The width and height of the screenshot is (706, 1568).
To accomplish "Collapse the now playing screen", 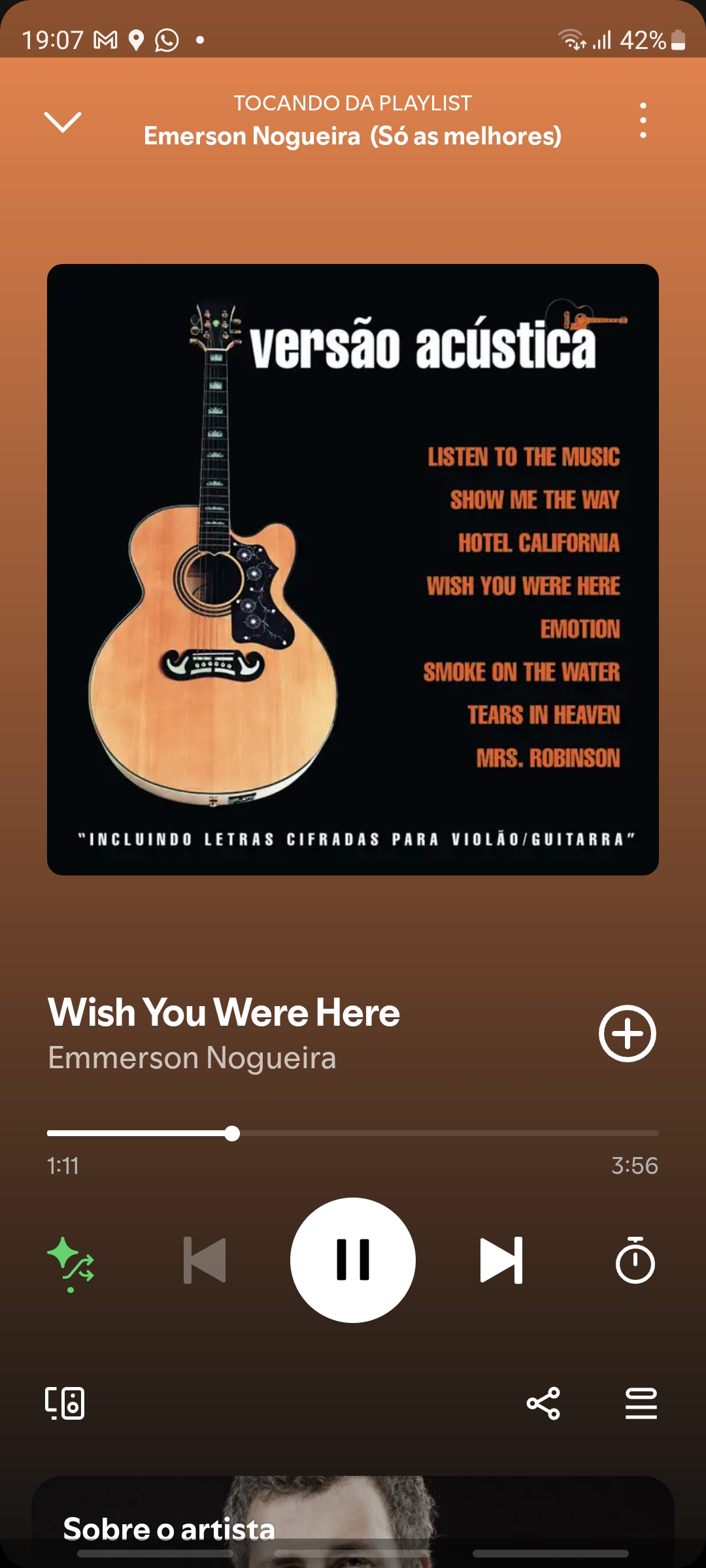I will tap(62, 121).
